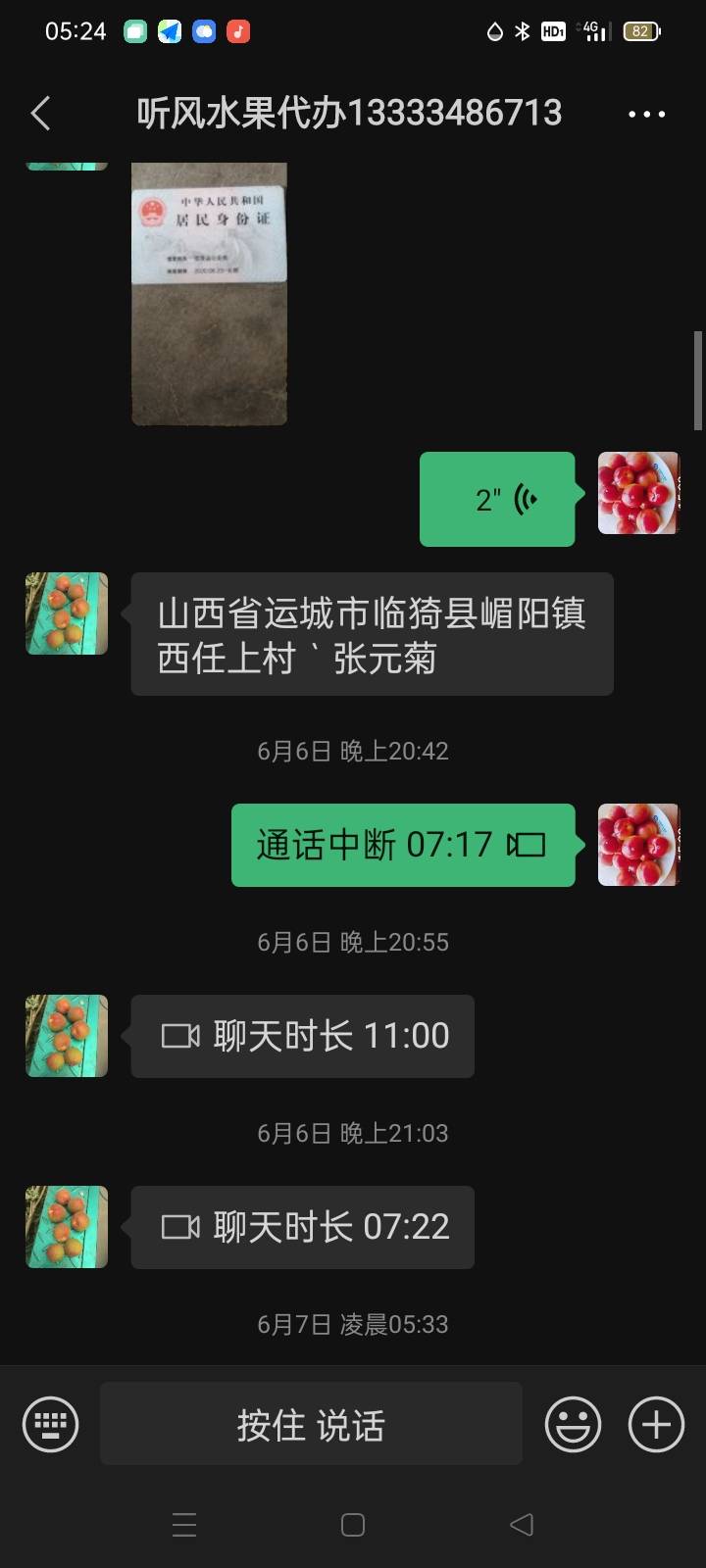Image resolution: width=706 pixels, height=1568 pixels.
Task: Go back from the chat
Action: [x=40, y=114]
